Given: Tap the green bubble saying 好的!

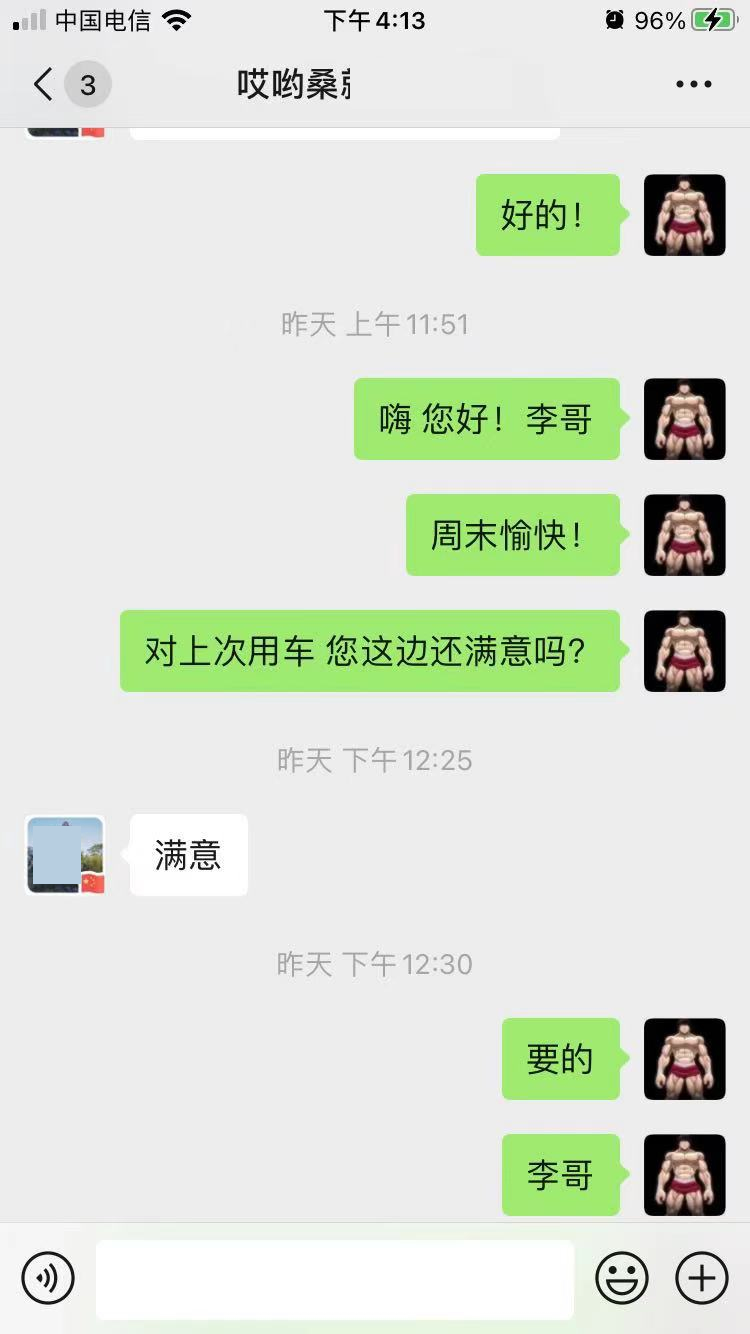Looking at the screenshot, I should [x=548, y=215].
